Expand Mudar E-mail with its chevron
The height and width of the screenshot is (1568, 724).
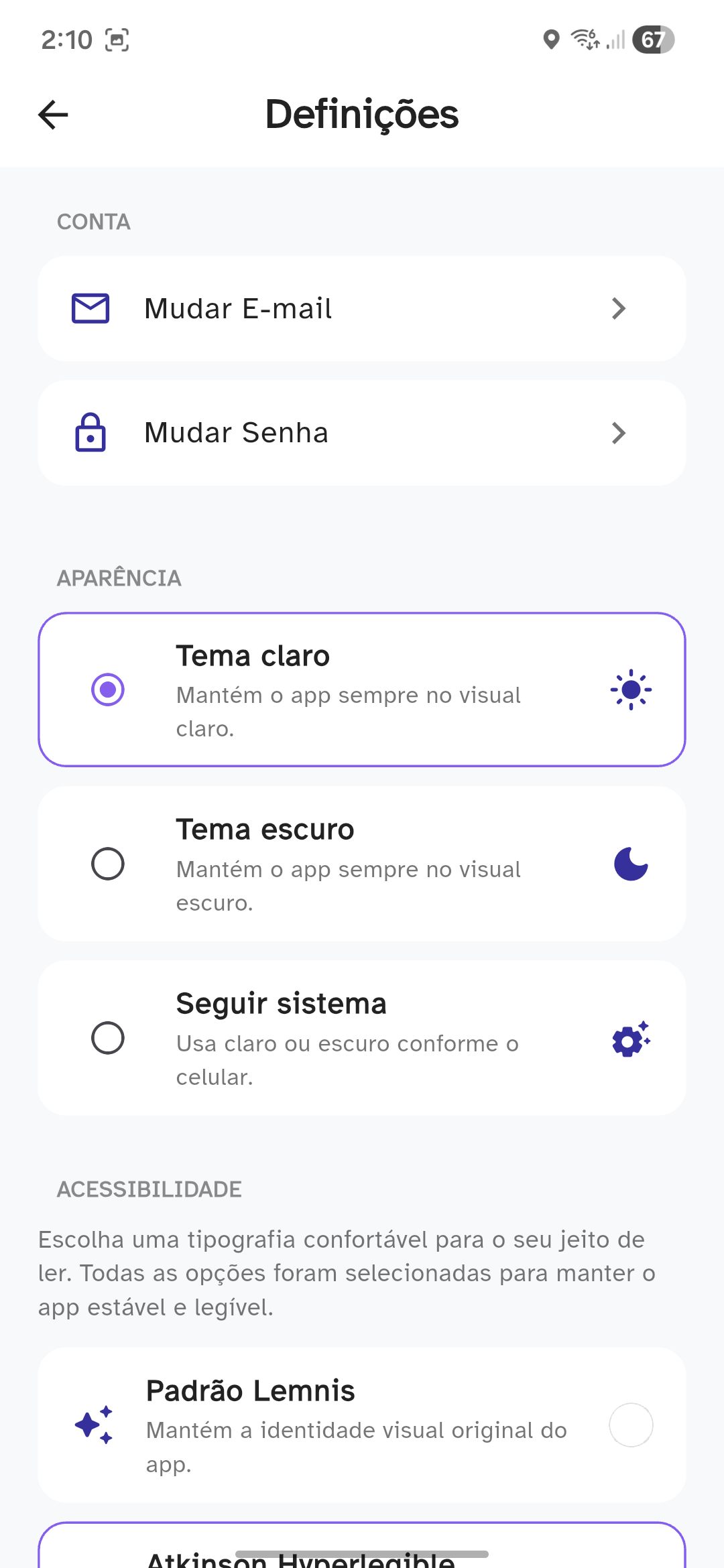[x=619, y=308]
